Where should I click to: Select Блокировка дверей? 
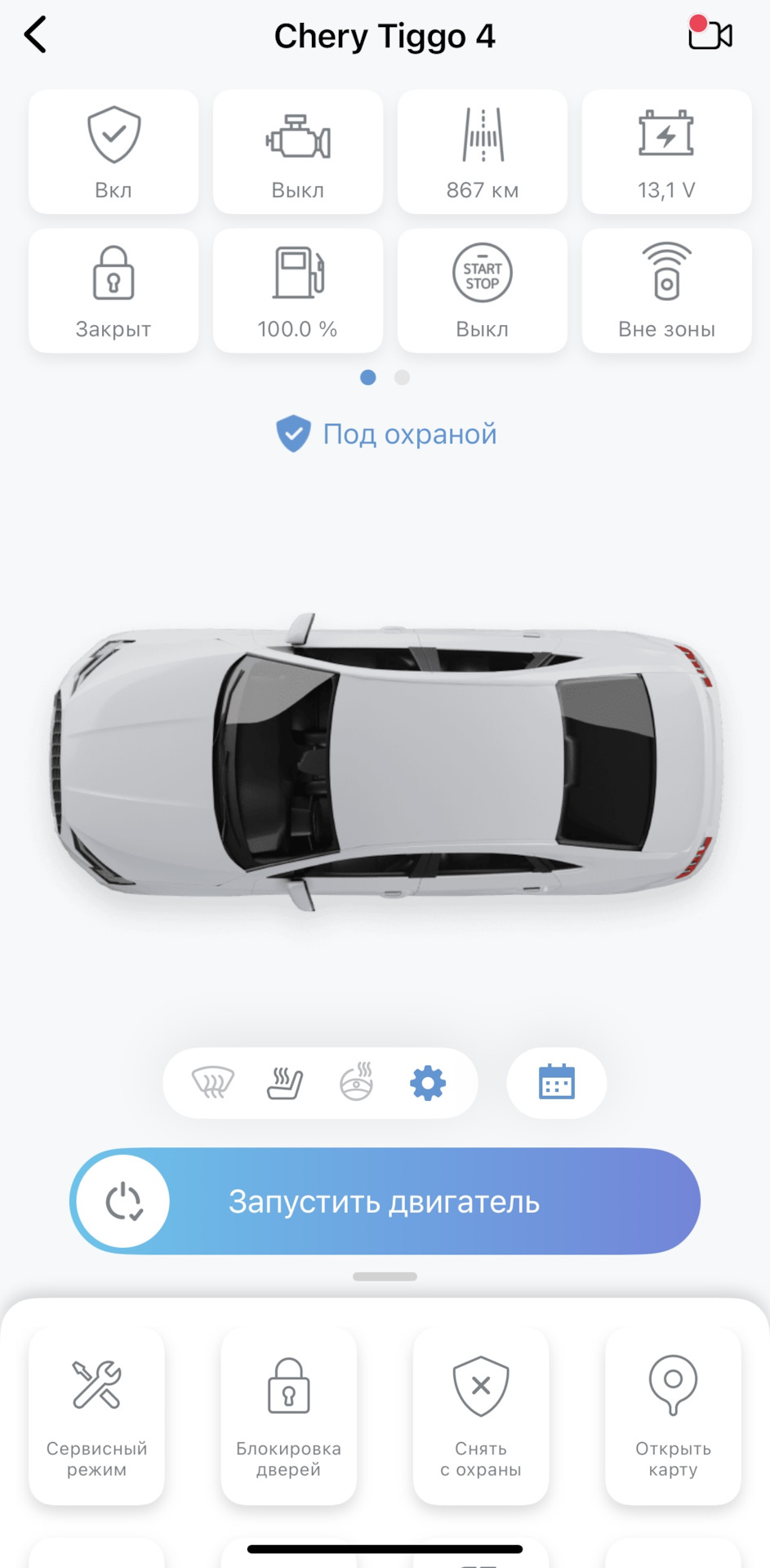click(289, 1415)
